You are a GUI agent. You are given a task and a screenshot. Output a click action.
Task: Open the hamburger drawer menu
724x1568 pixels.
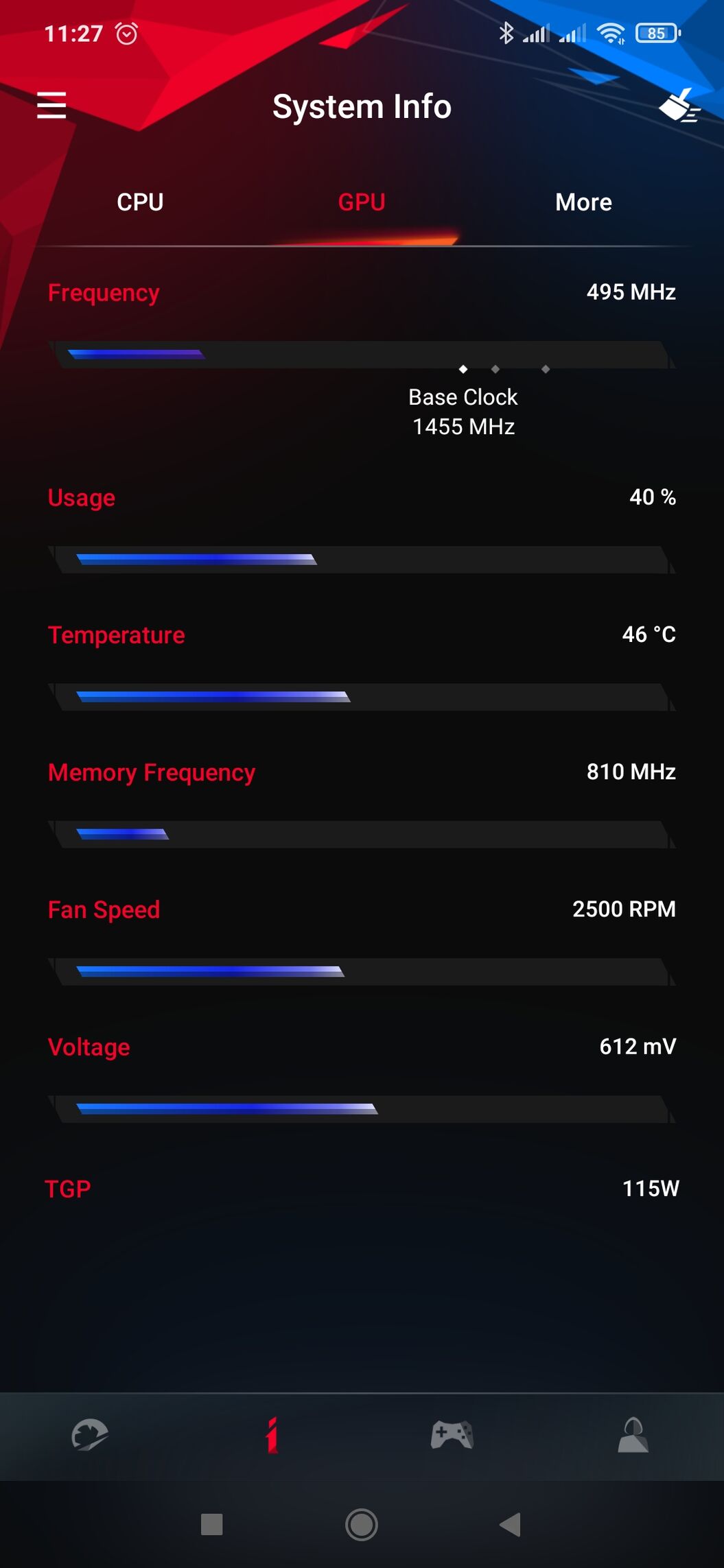click(51, 106)
